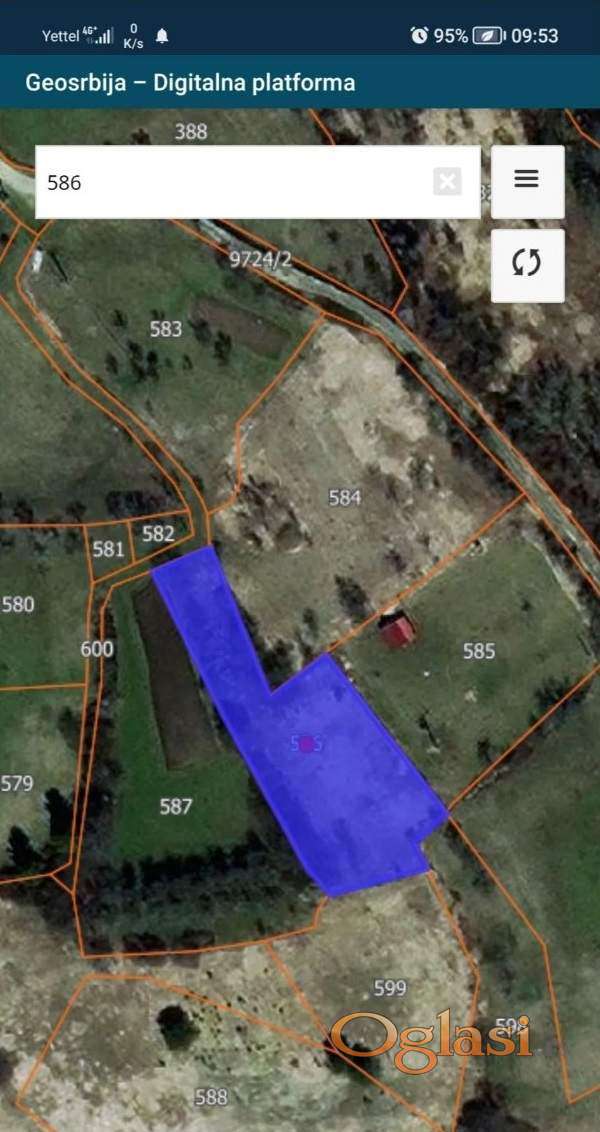Image resolution: width=600 pixels, height=1132 pixels.
Task: Clear the search text with the X button
Action: pos(447,182)
